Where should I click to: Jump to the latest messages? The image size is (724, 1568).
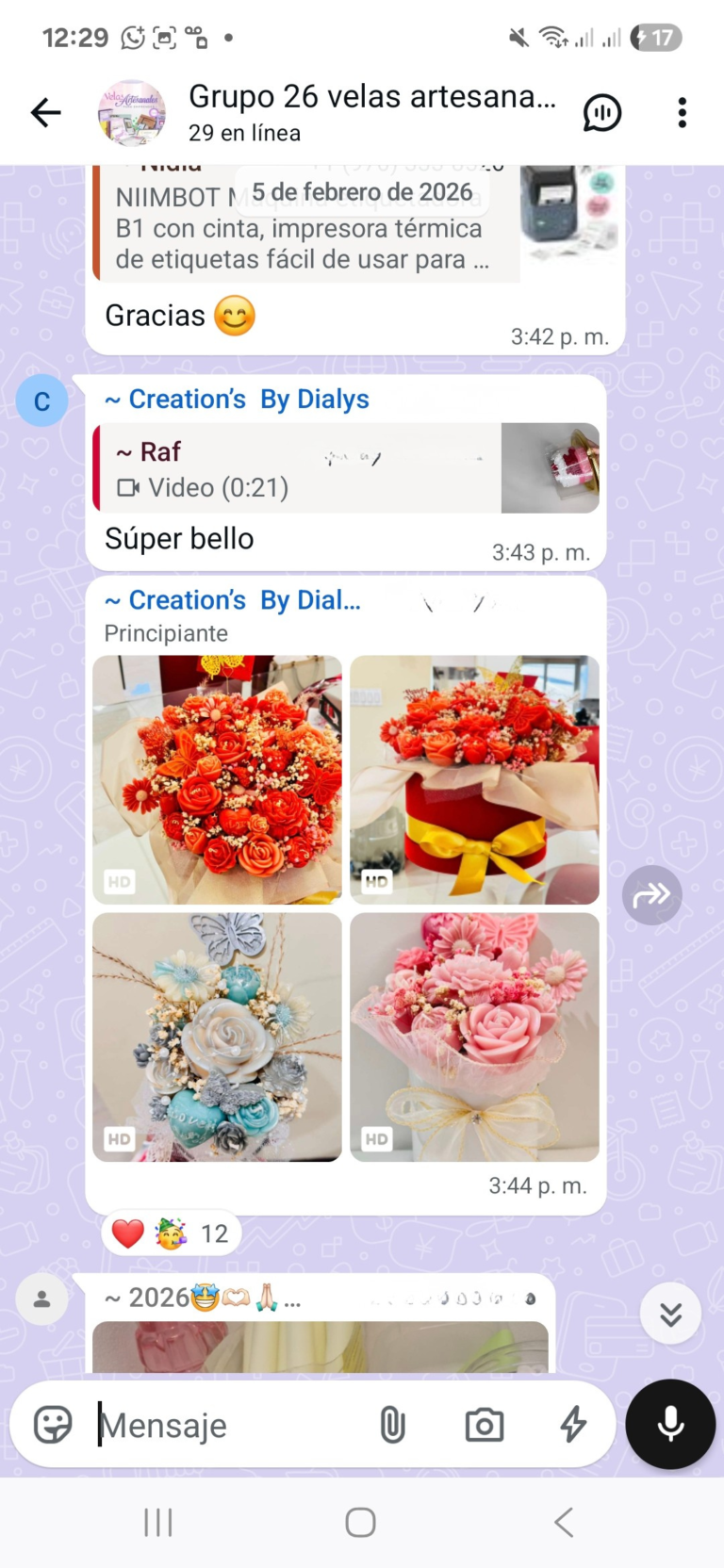(670, 1313)
